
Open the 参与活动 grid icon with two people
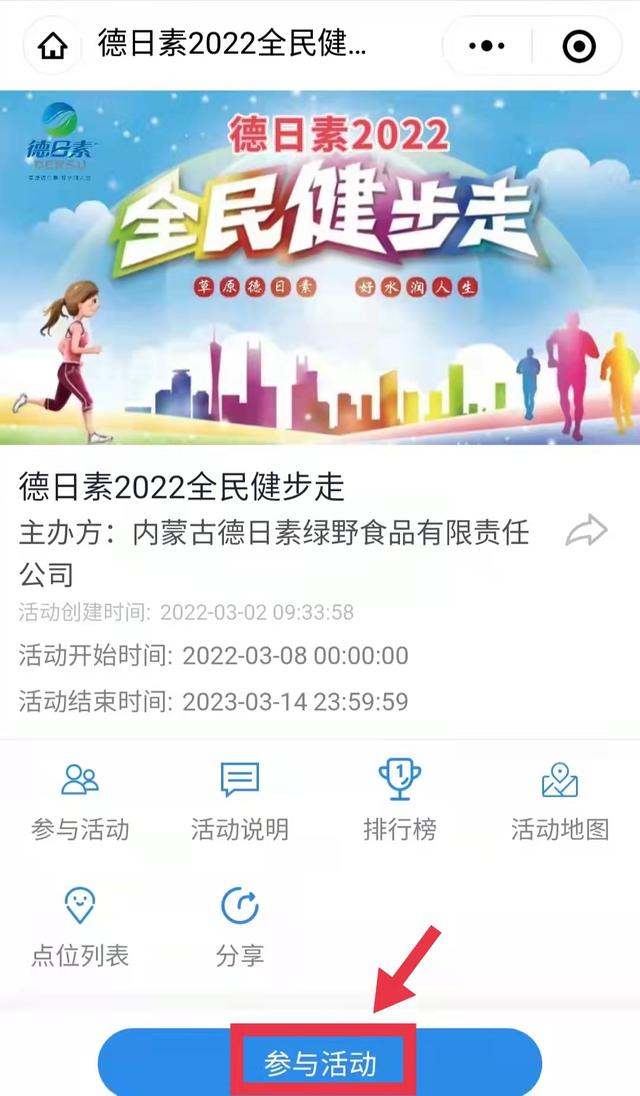80,798
